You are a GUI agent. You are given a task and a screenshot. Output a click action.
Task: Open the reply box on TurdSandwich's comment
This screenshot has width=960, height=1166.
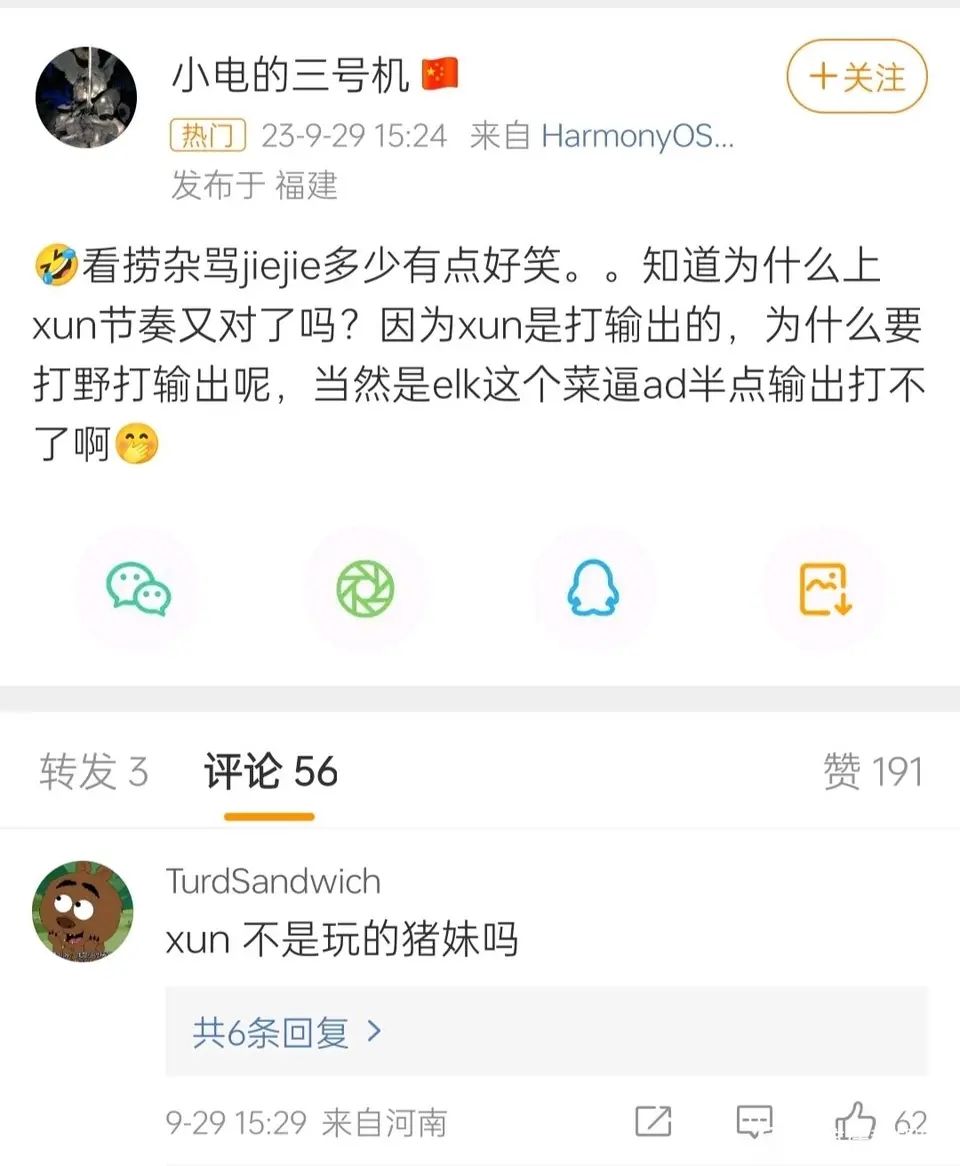pyautogui.click(x=757, y=1121)
